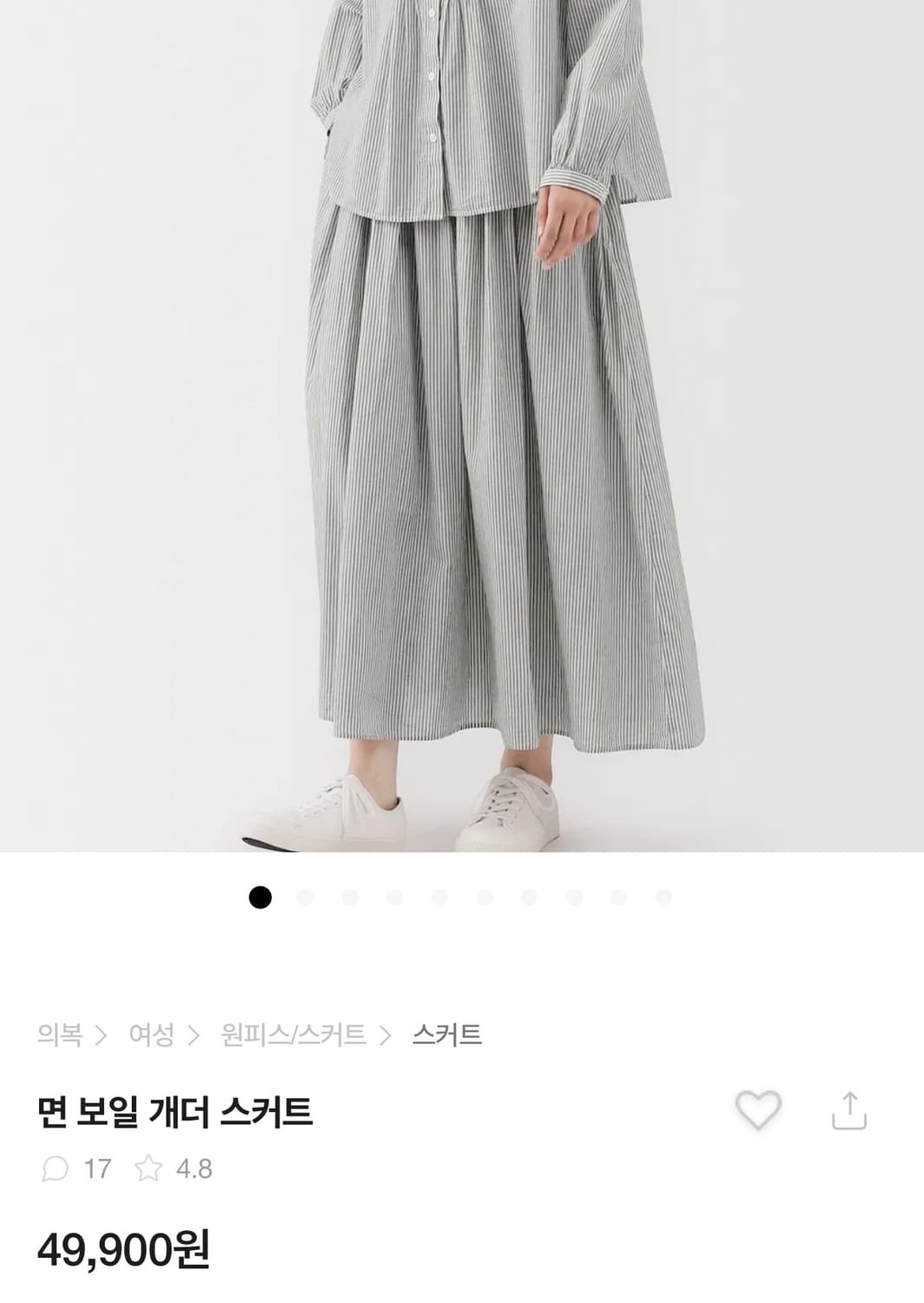This screenshot has height=1303, width=924.
Task: Click the product photo of the skirt
Action: click(460, 426)
